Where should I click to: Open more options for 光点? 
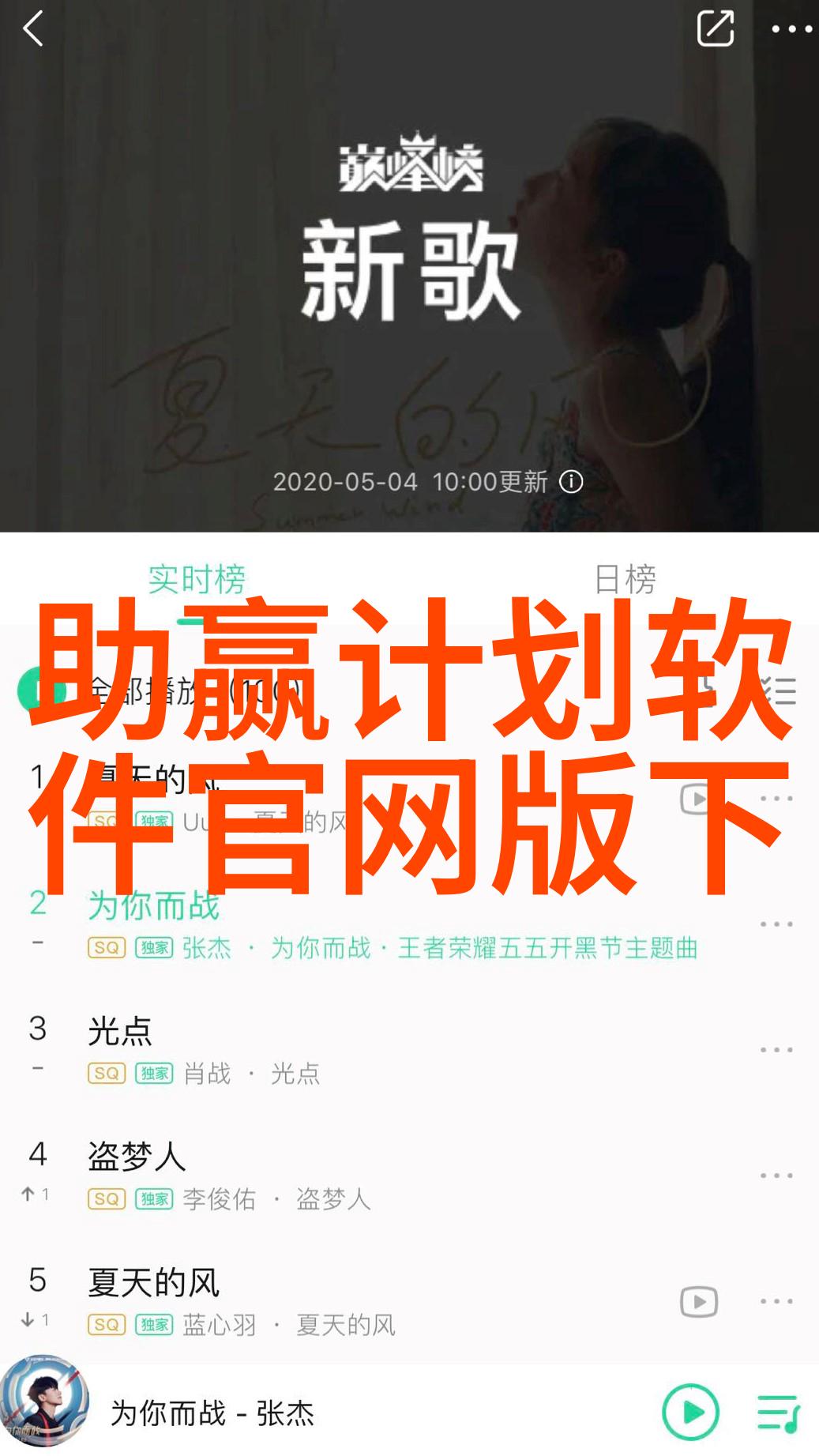776,1050
